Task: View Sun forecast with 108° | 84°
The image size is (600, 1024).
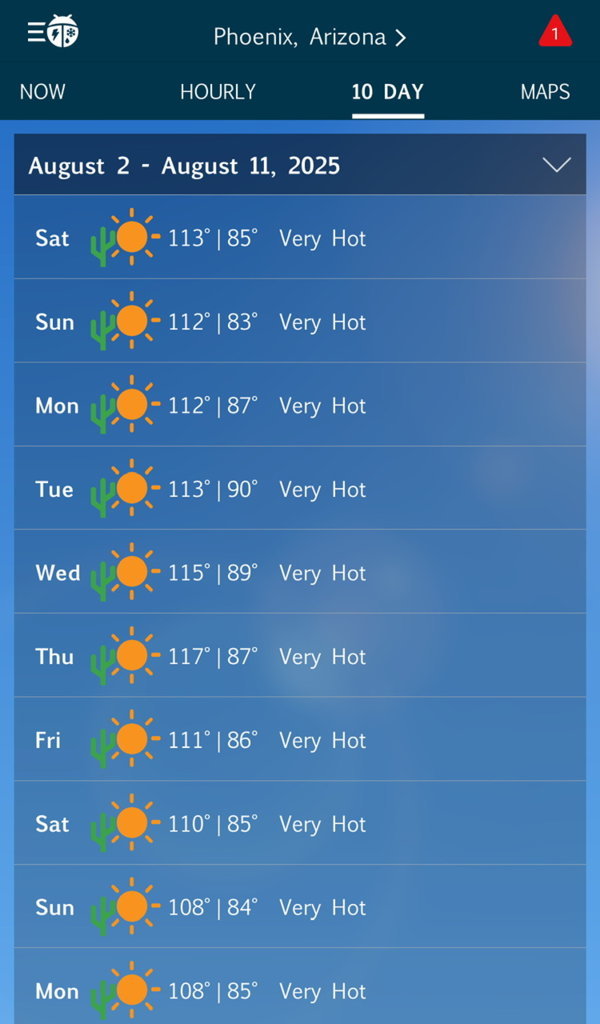Action: click(x=300, y=906)
